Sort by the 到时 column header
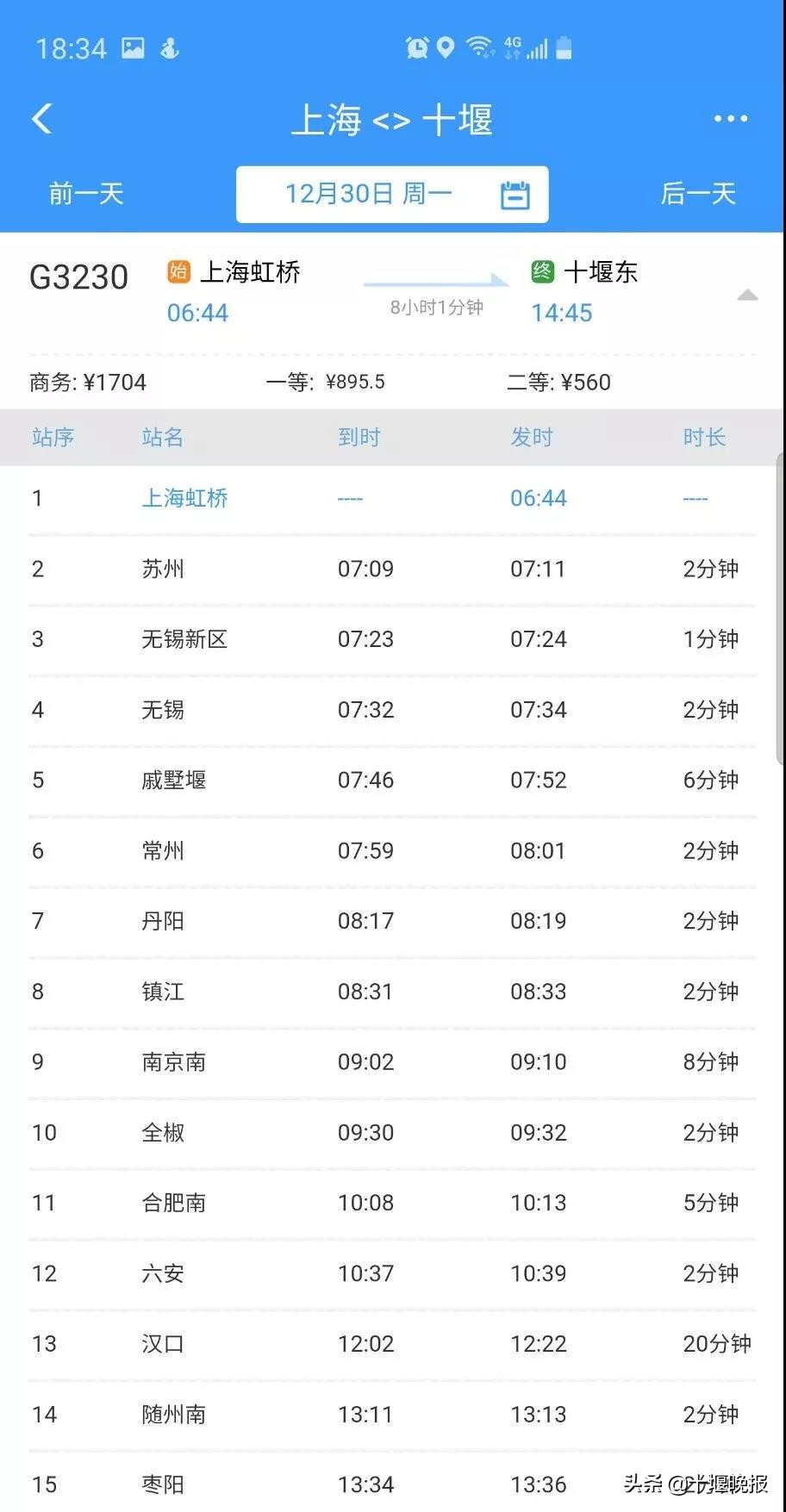This screenshot has width=786, height=1512. pos(359,438)
